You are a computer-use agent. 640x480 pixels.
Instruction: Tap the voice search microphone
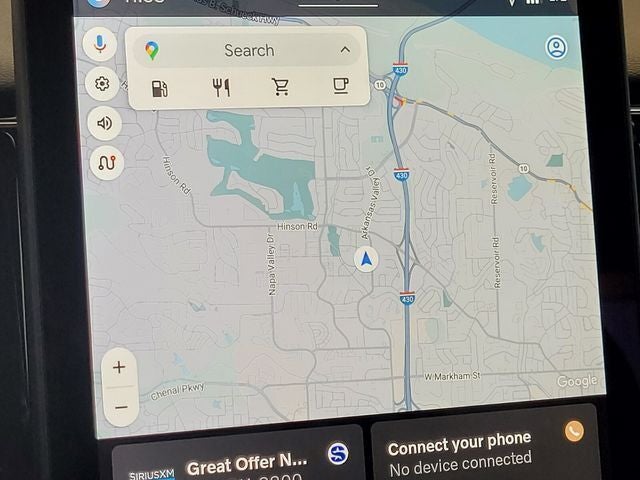[98, 44]
